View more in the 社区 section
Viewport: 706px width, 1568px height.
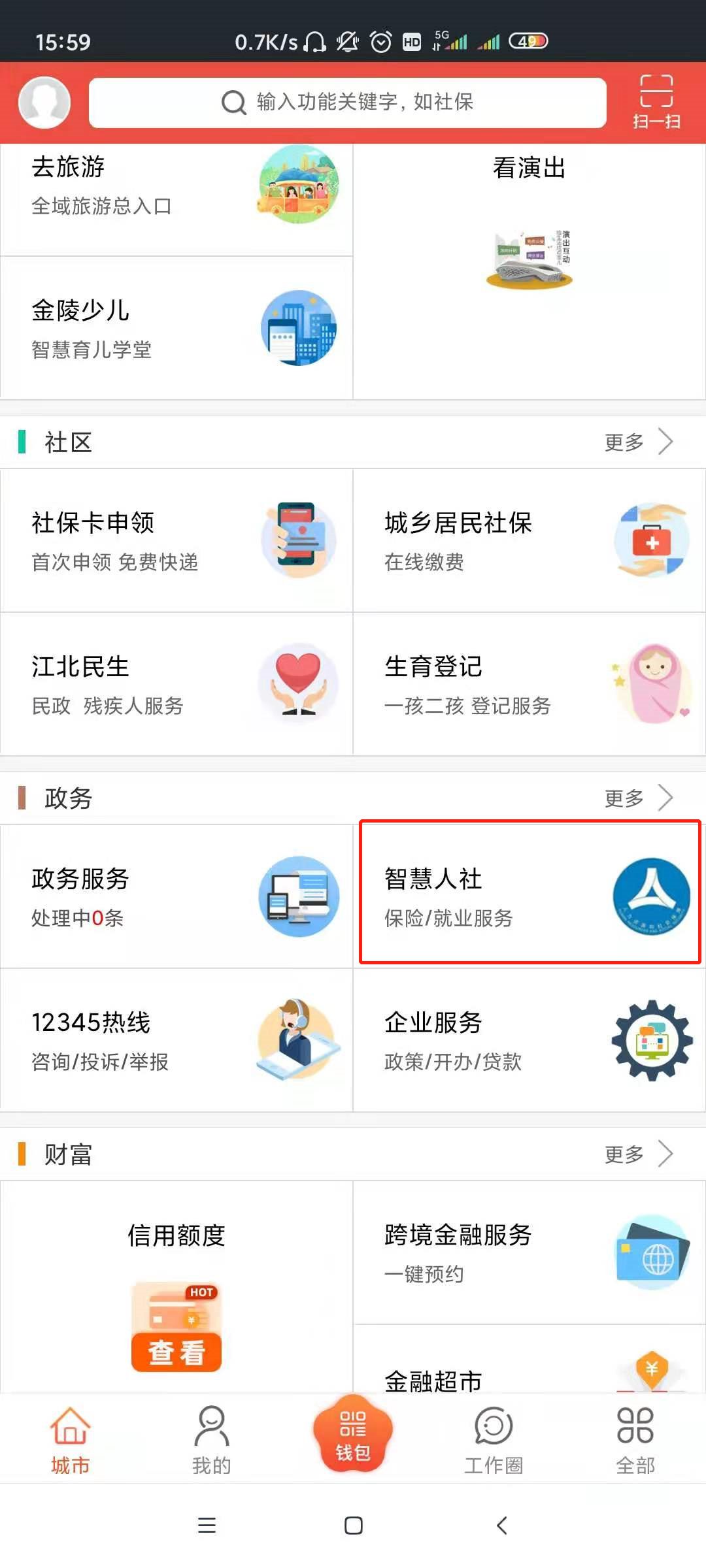click(638, 442)
